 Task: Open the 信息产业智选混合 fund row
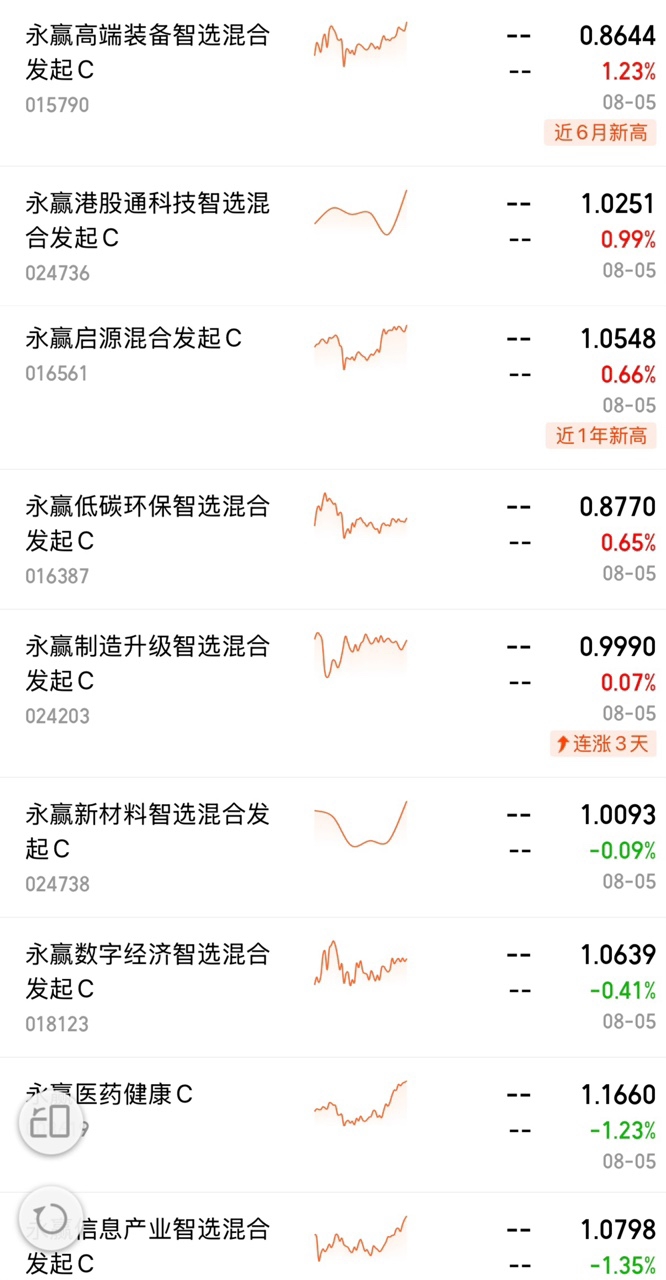click(333, 1237)
